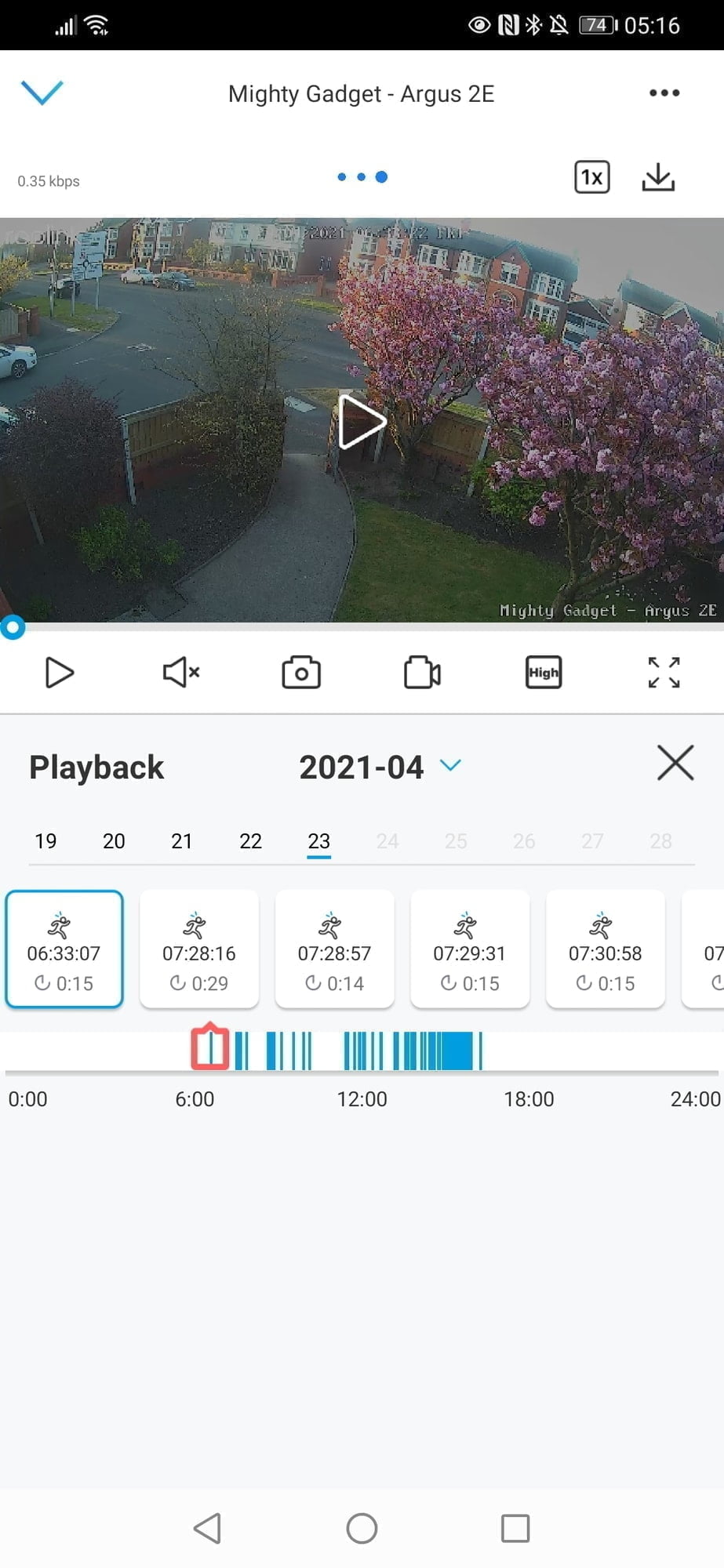Open the 07:29:31 motion clip
This screenshot has width=724, height=1568.
click(x=470, y=949)
